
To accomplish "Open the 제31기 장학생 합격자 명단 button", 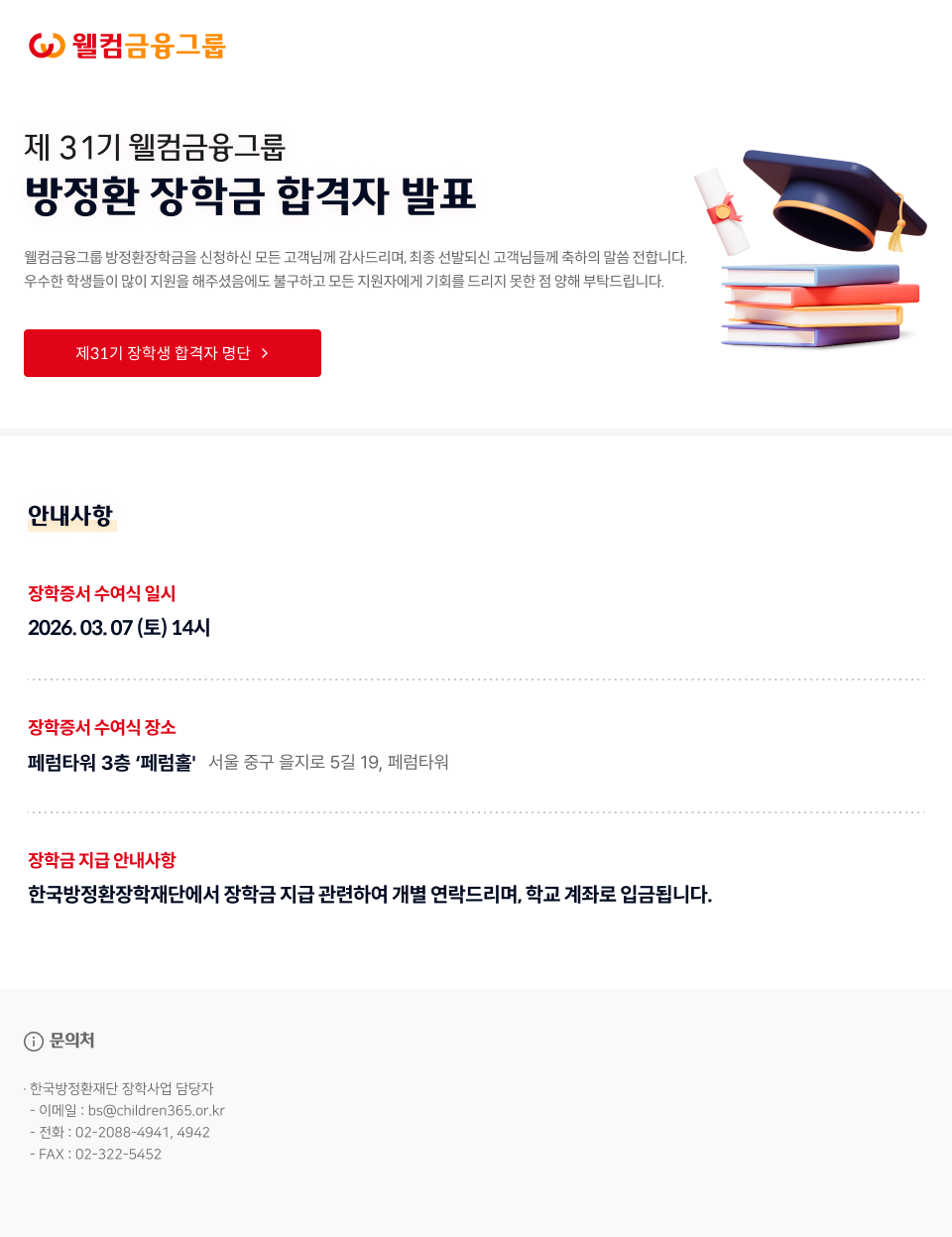I will tap(173, 353).
